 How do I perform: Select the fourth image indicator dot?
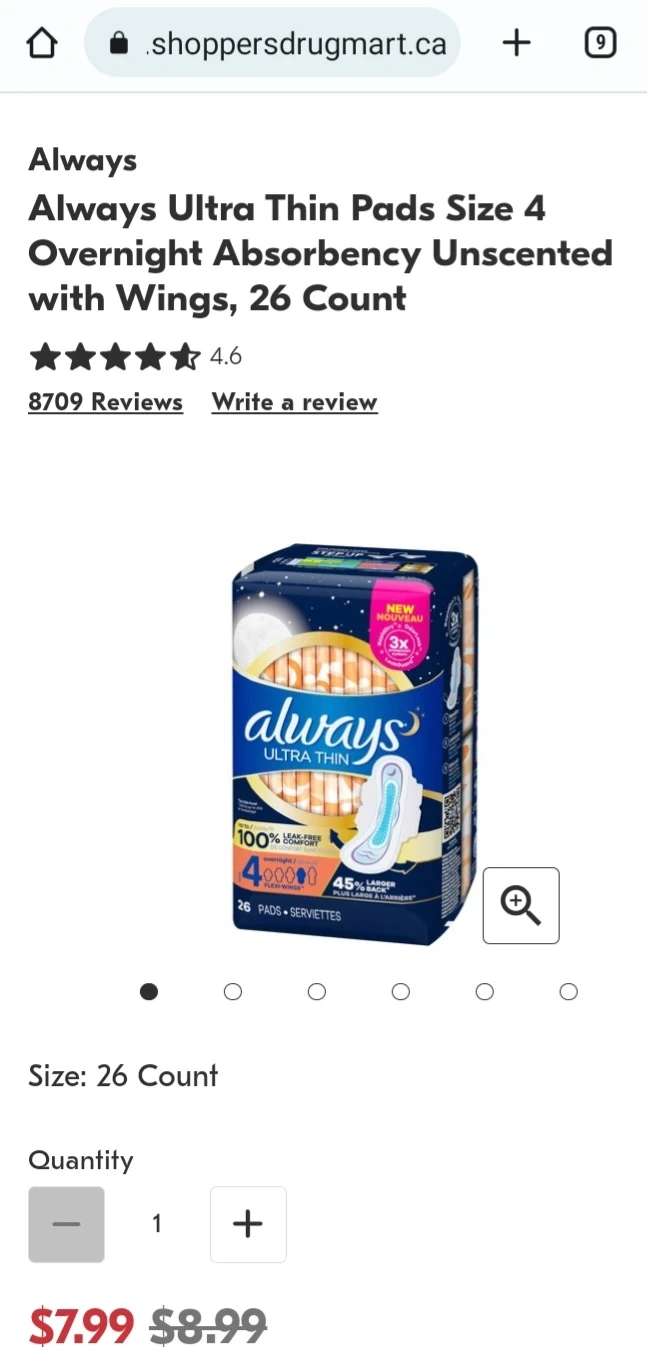pos(401,992)
